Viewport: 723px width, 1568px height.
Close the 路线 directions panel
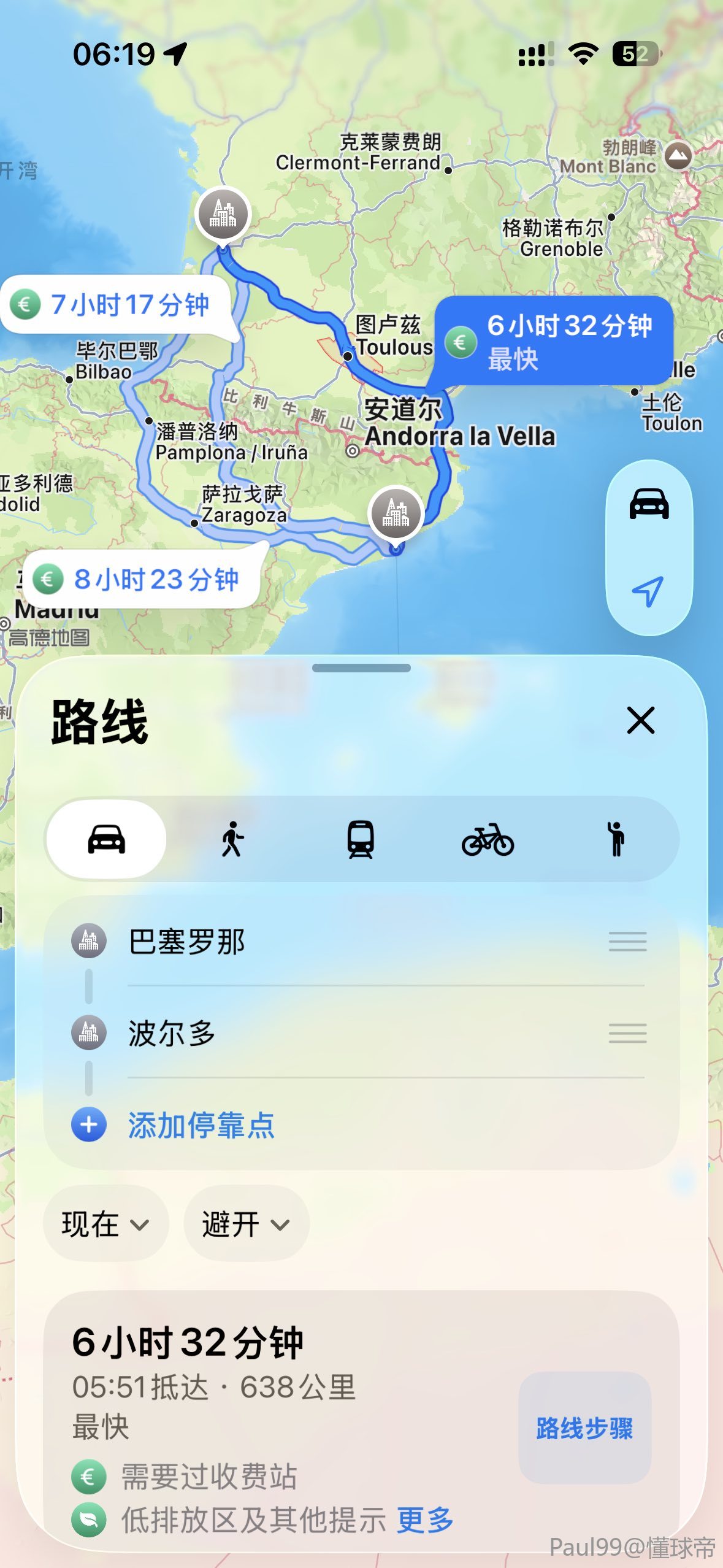pos(641,720)
